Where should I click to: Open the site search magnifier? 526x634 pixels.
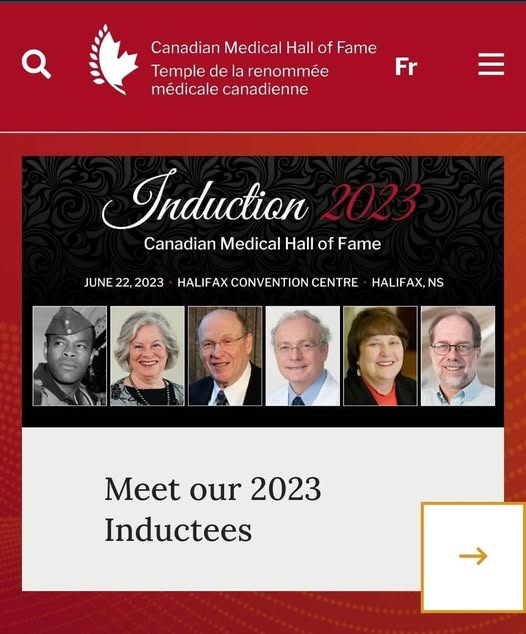36,64
